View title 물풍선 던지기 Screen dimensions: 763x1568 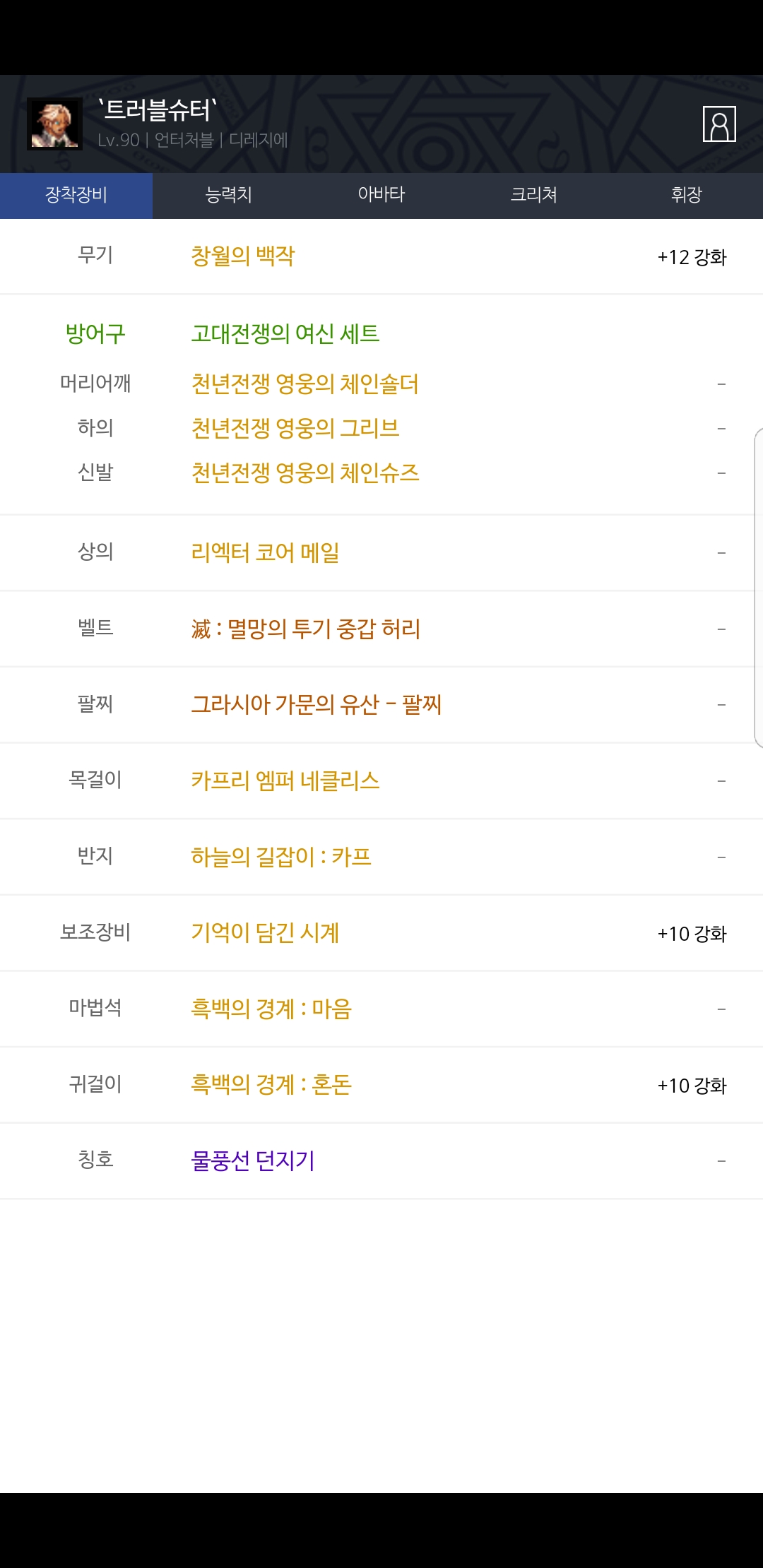click(252, 1160)
